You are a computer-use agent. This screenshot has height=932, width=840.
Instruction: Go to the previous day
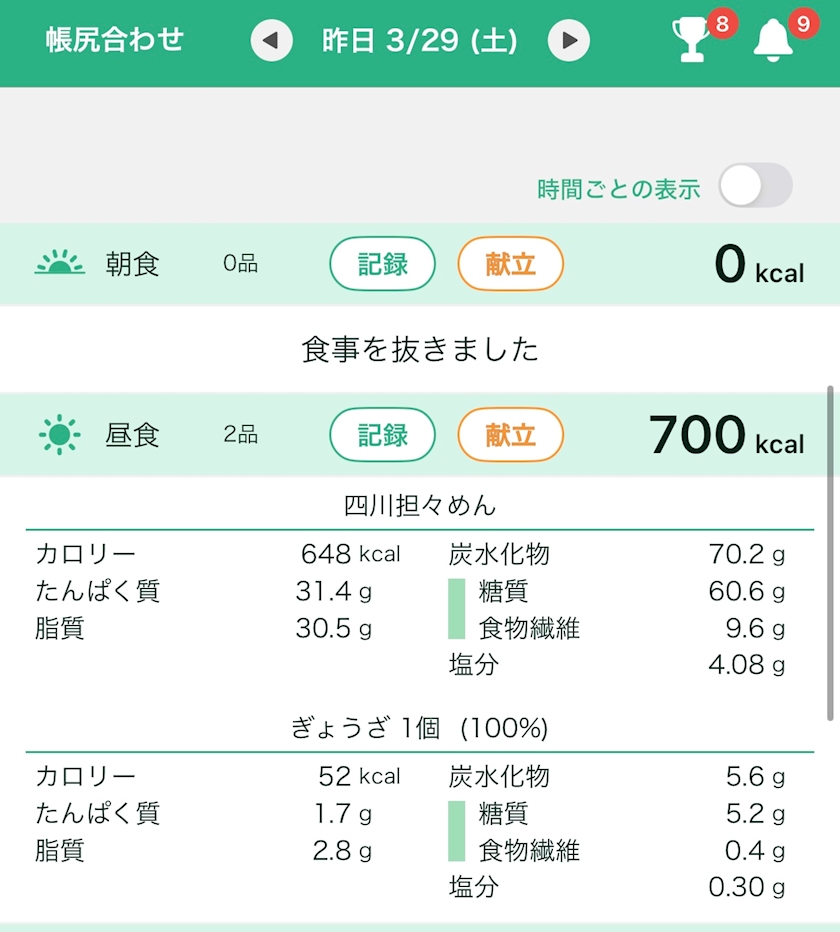pos(271,41)
